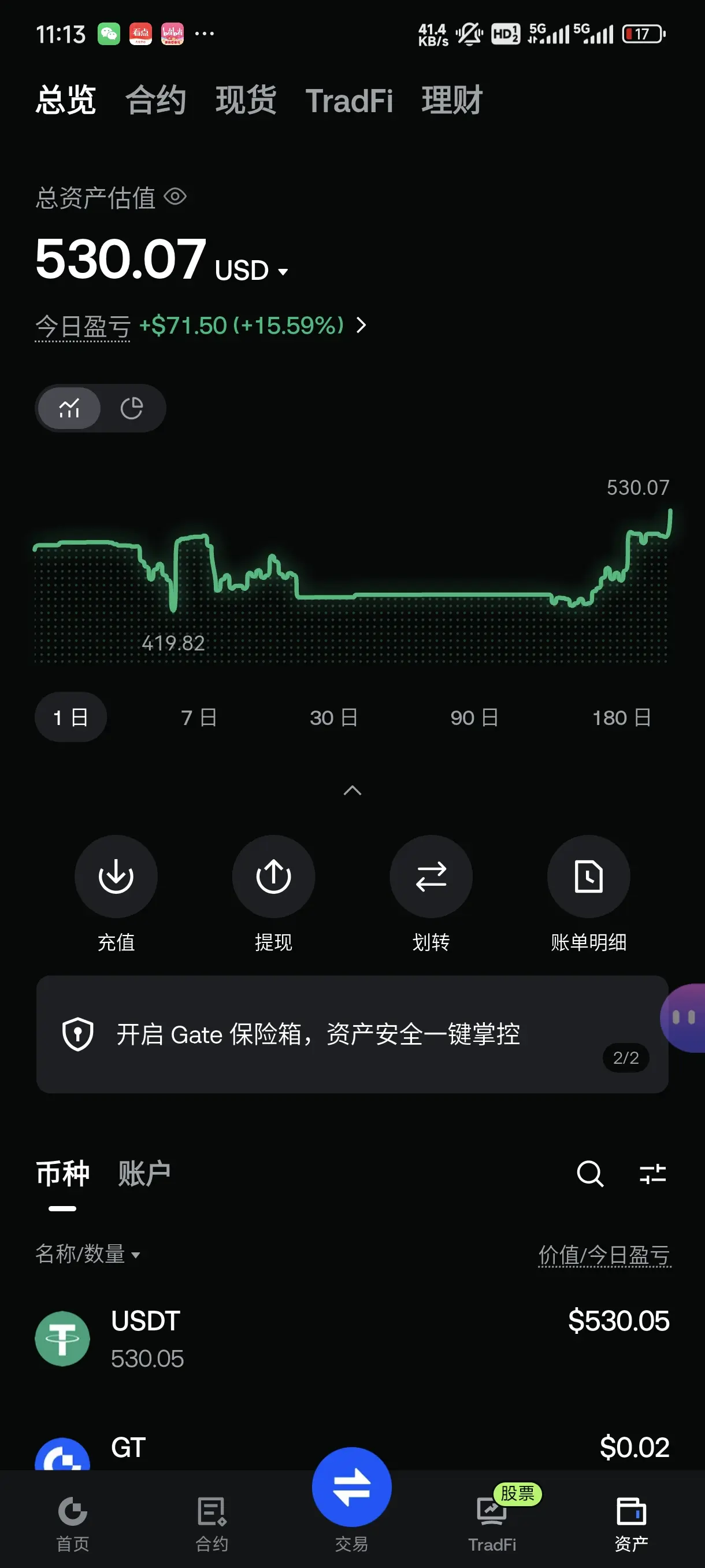705x1568 pixels.
Task: Switch to the 合约 top tab
Action: coord(155,101)
